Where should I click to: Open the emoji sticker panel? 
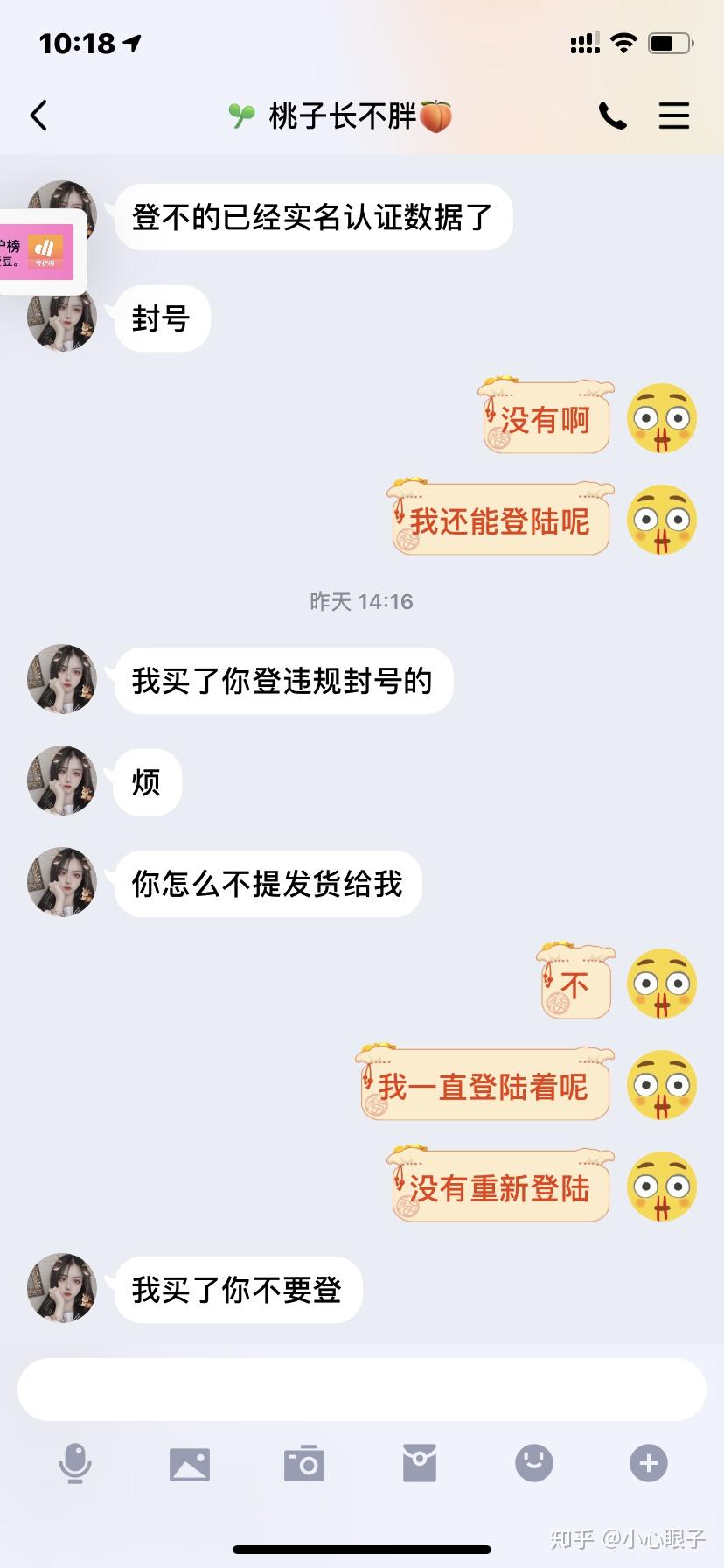coord(534,1463)
